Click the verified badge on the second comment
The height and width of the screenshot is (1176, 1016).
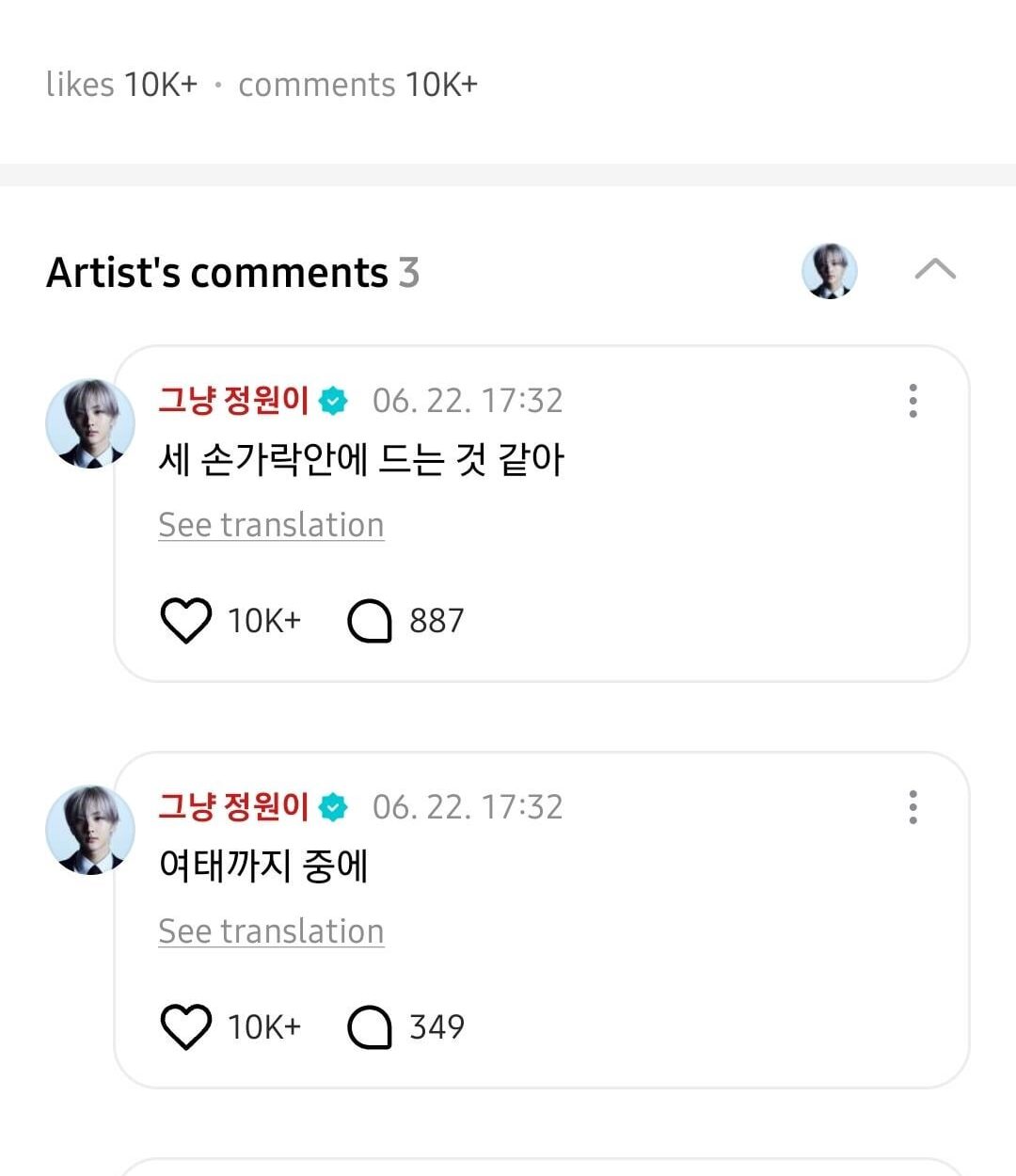(x=333, y=806)
